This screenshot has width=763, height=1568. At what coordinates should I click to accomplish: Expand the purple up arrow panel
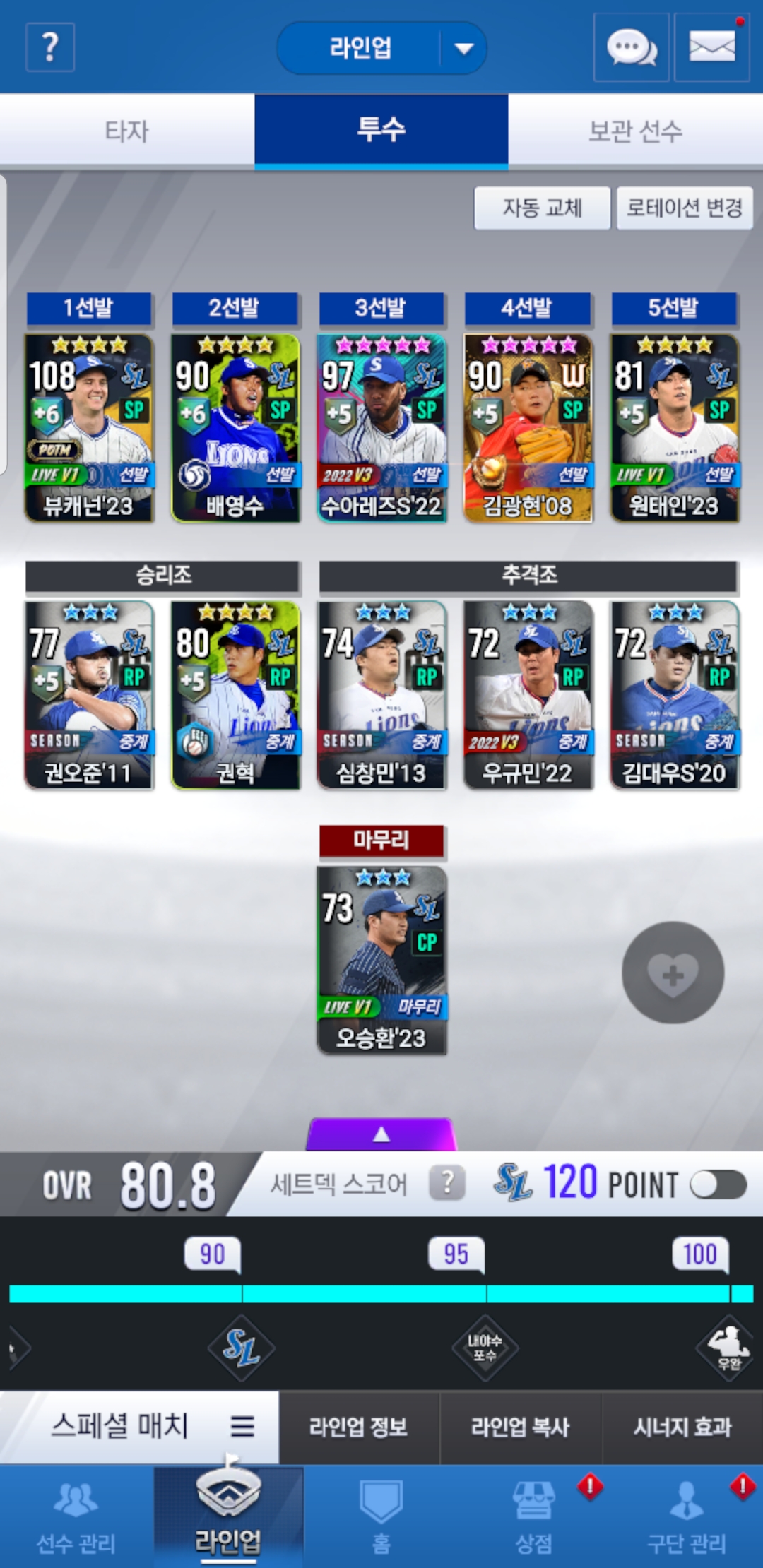[381, 1134]
